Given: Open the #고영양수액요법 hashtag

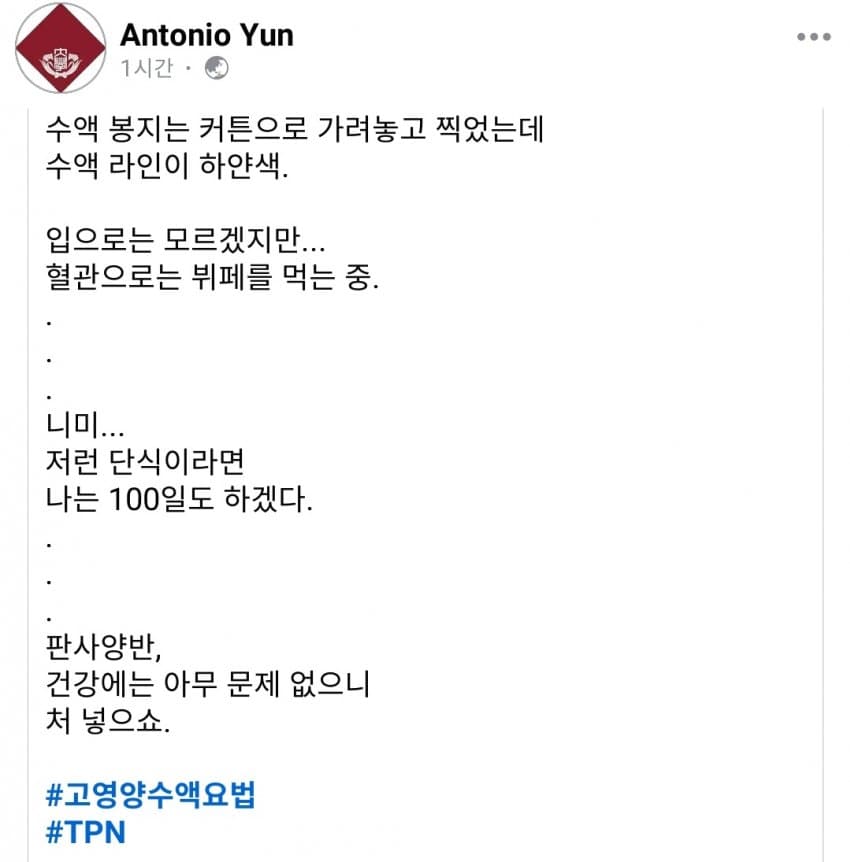Looking at the screenshot, I should (x=151, y=796).
